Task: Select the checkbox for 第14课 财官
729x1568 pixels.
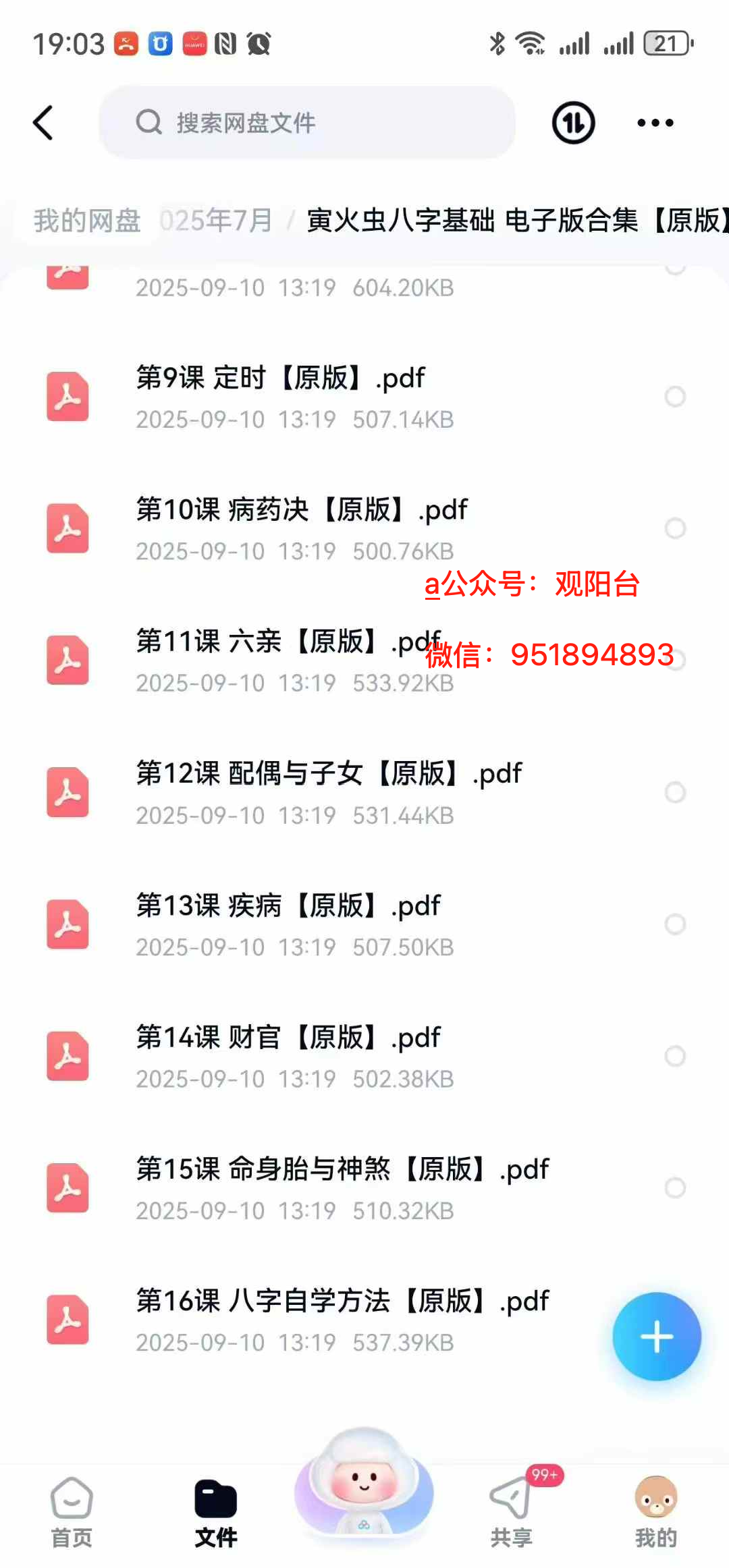Action: point(675,1055)
